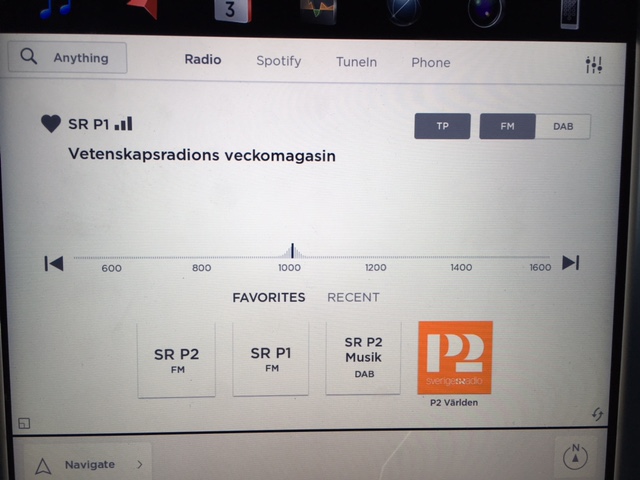640x480 pixels.
Task: Unfavorite SR P1 with the heart icon
Action: 51,125
